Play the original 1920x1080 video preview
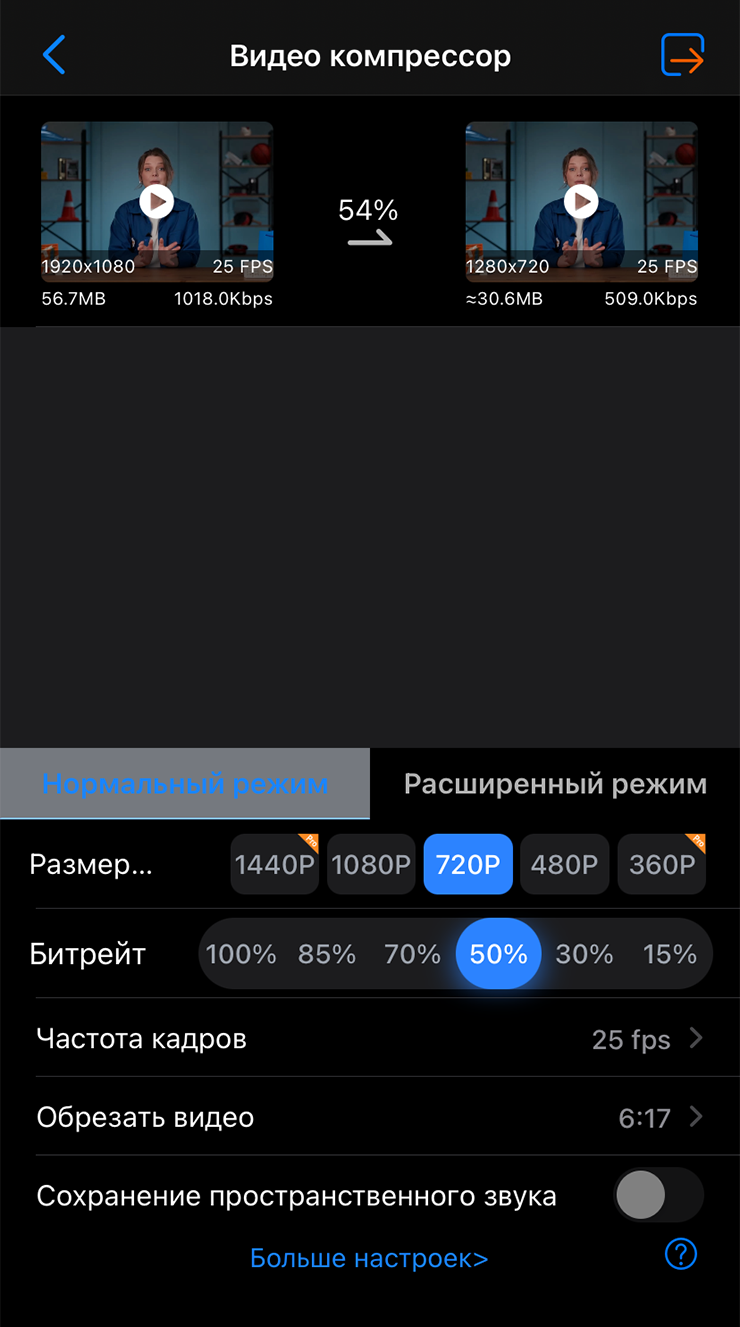 click(x=156, y=202)
